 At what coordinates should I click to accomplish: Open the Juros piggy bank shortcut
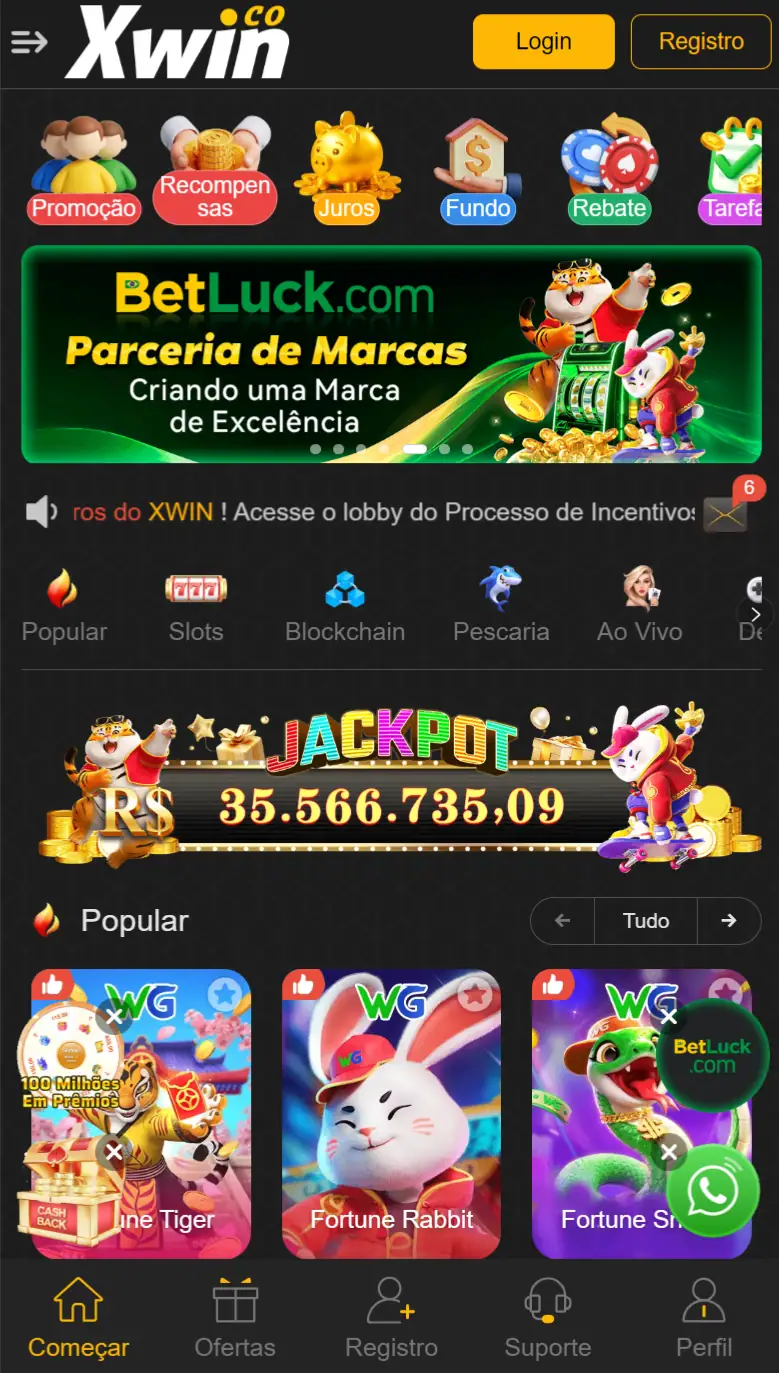[x=346, y=170]
